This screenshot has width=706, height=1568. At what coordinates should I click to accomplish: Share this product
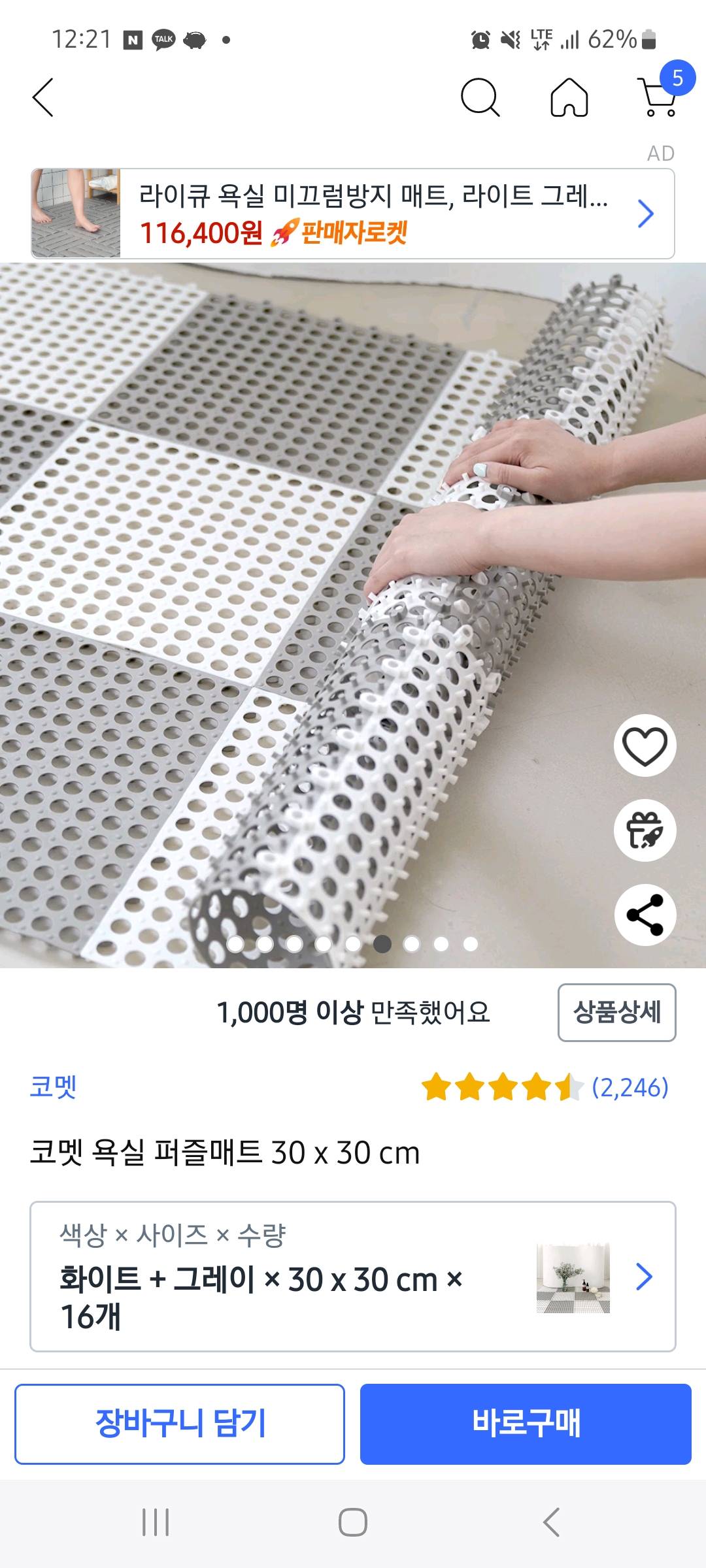point(645,915)
